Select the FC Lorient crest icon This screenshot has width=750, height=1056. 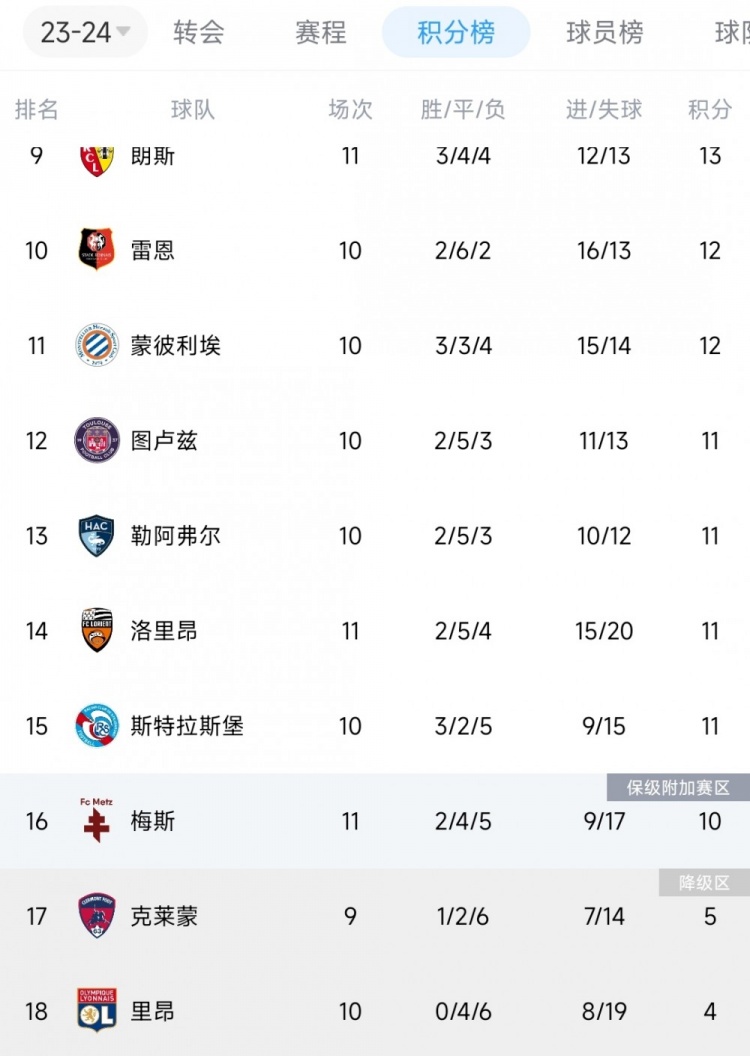(x=96, y=631)
